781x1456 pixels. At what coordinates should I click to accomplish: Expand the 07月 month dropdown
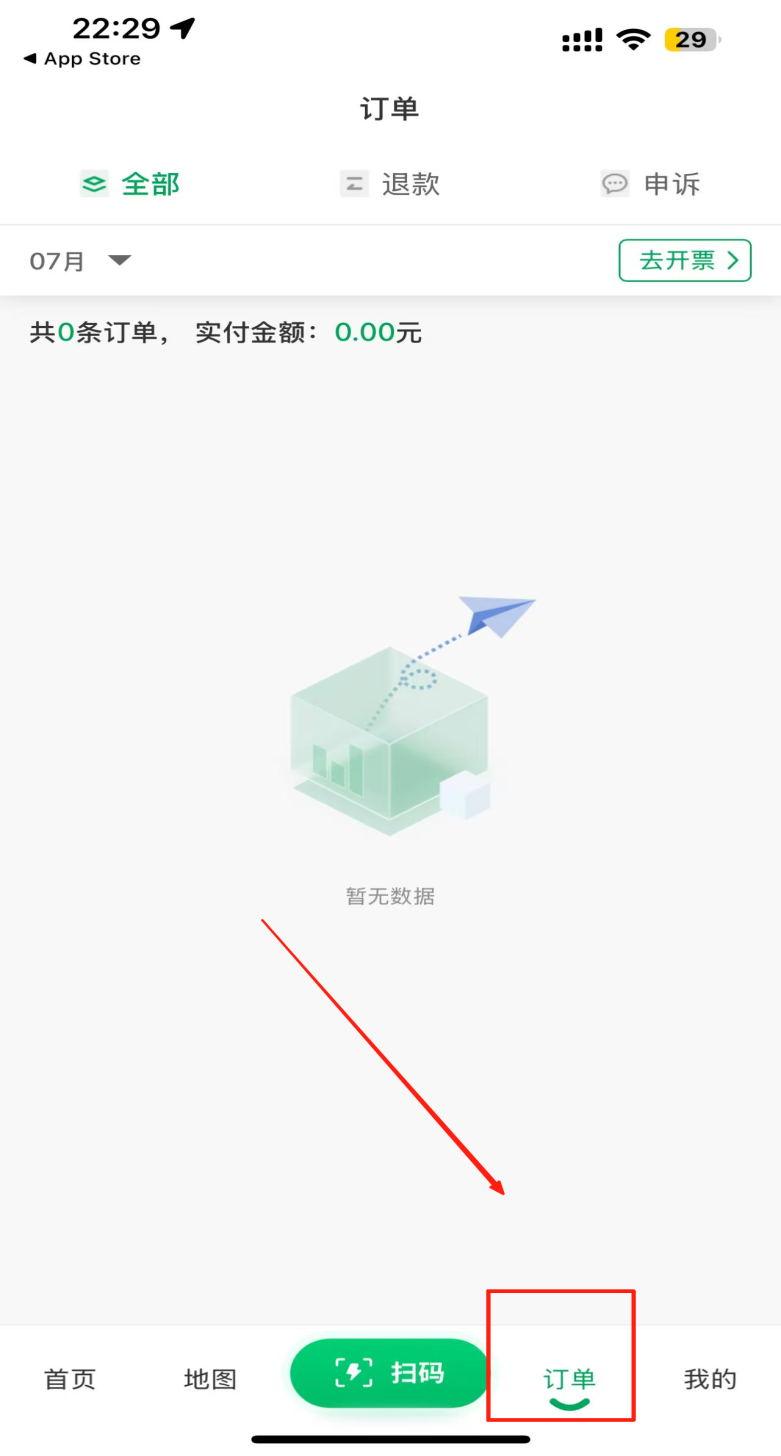[80, 261]
